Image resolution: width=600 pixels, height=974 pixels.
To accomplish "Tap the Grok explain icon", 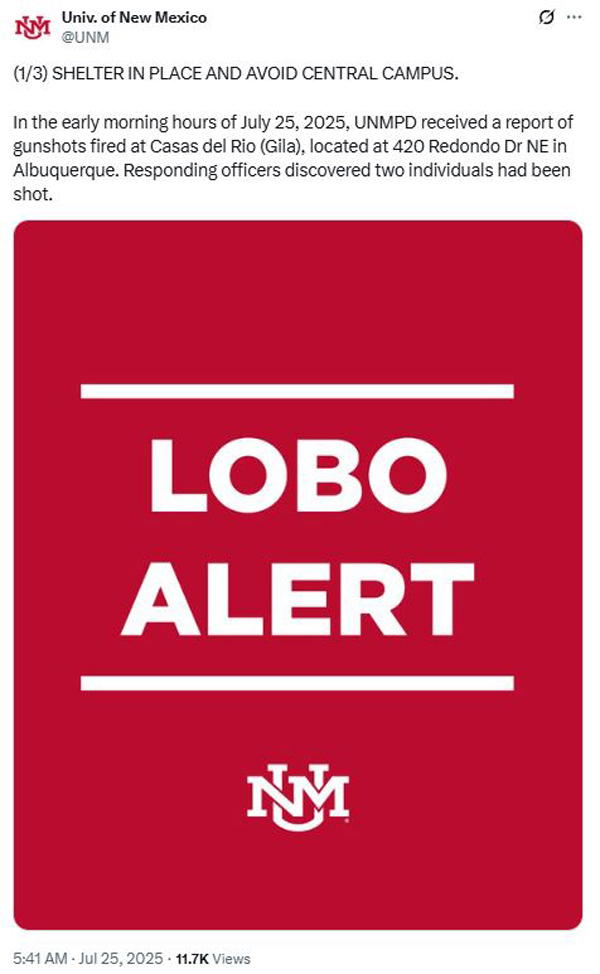I will [546, 17].
